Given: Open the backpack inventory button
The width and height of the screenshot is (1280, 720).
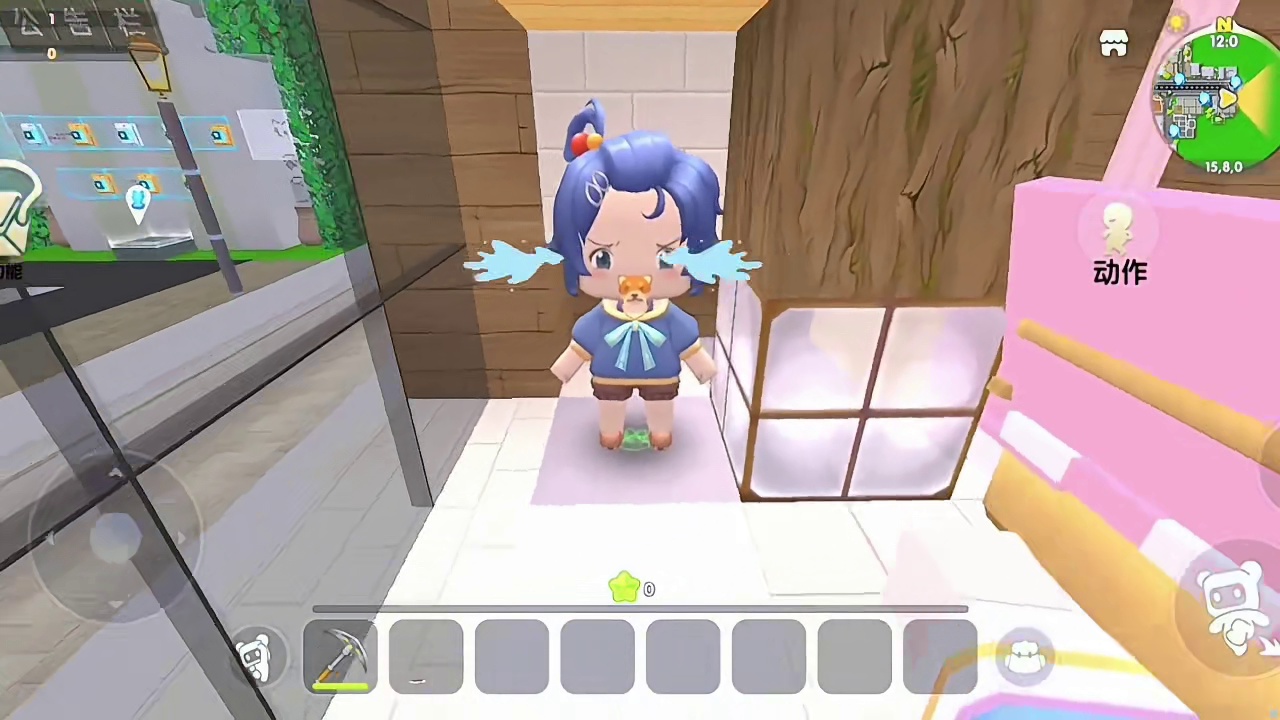Looking at the screenshot, I should (1021, 657).
